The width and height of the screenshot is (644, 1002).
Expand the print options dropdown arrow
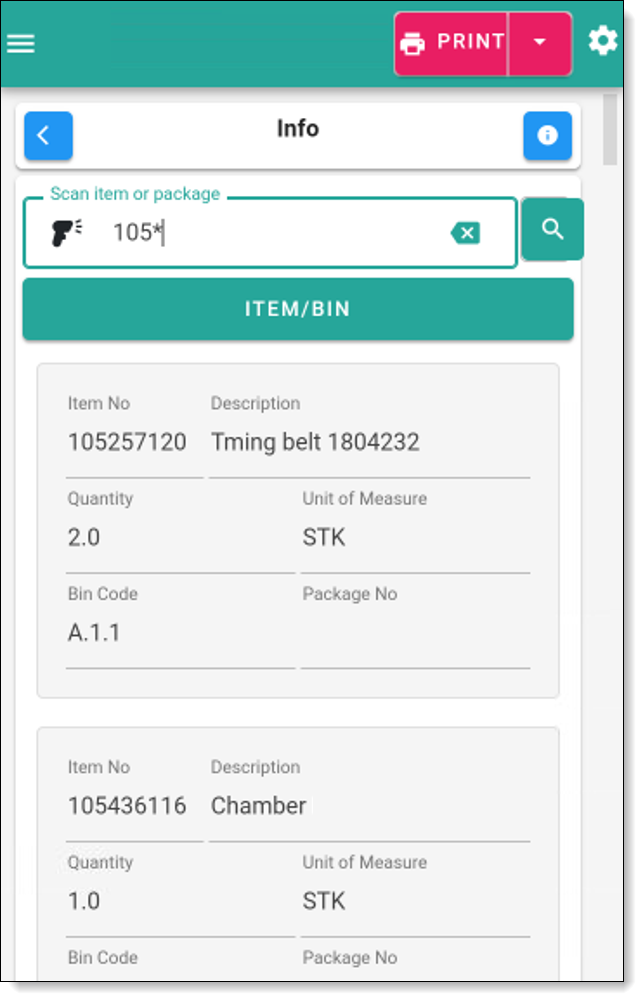[540, 43]
